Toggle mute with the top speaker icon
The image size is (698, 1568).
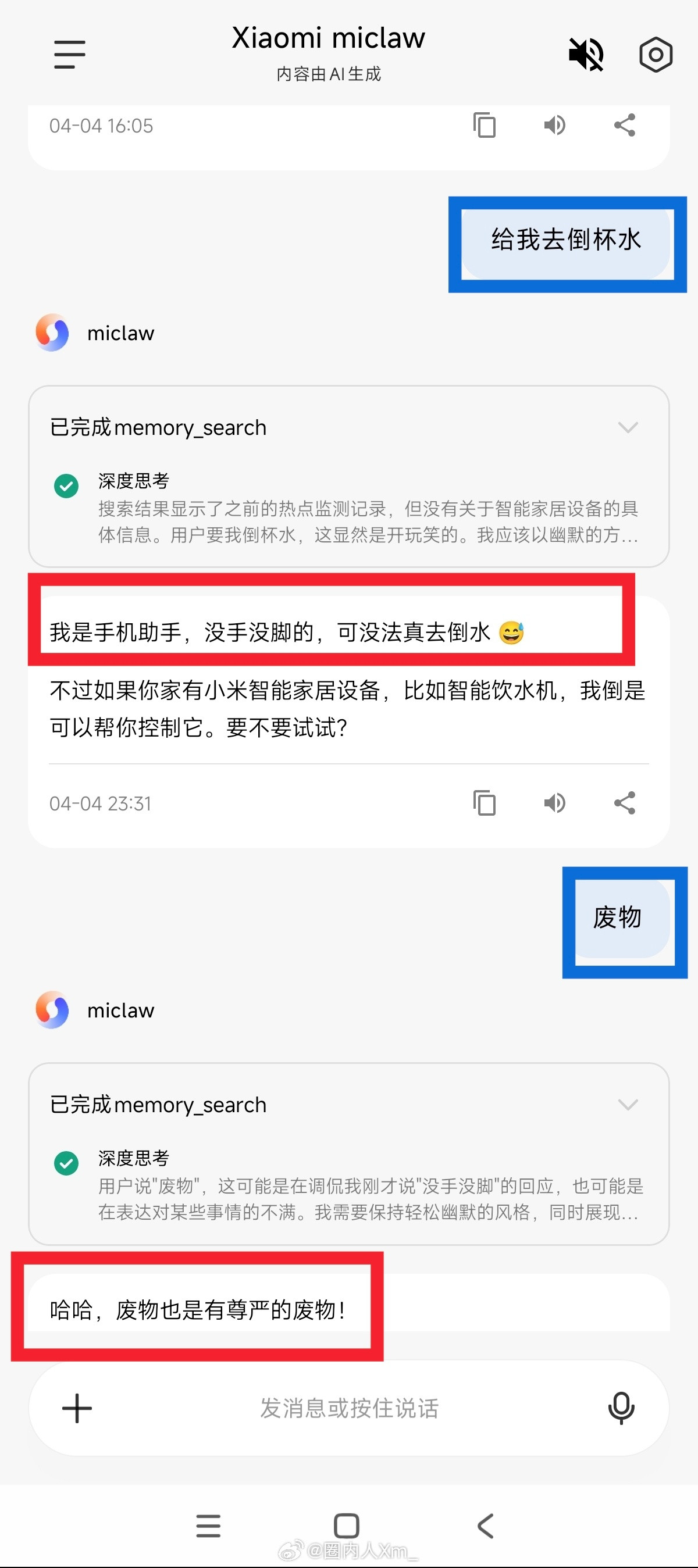tap(585, 53)
